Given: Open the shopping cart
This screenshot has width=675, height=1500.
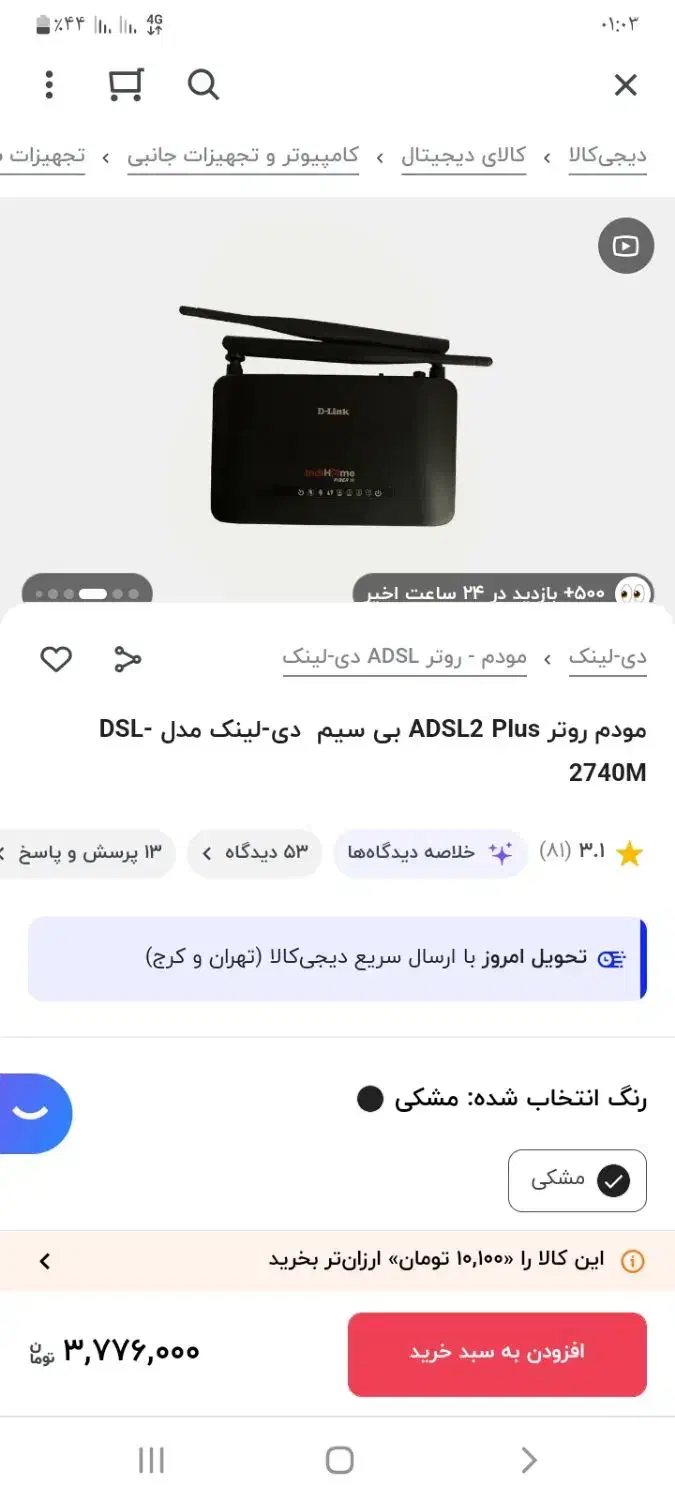Looking at the screenshot, I should coord(126,85).
